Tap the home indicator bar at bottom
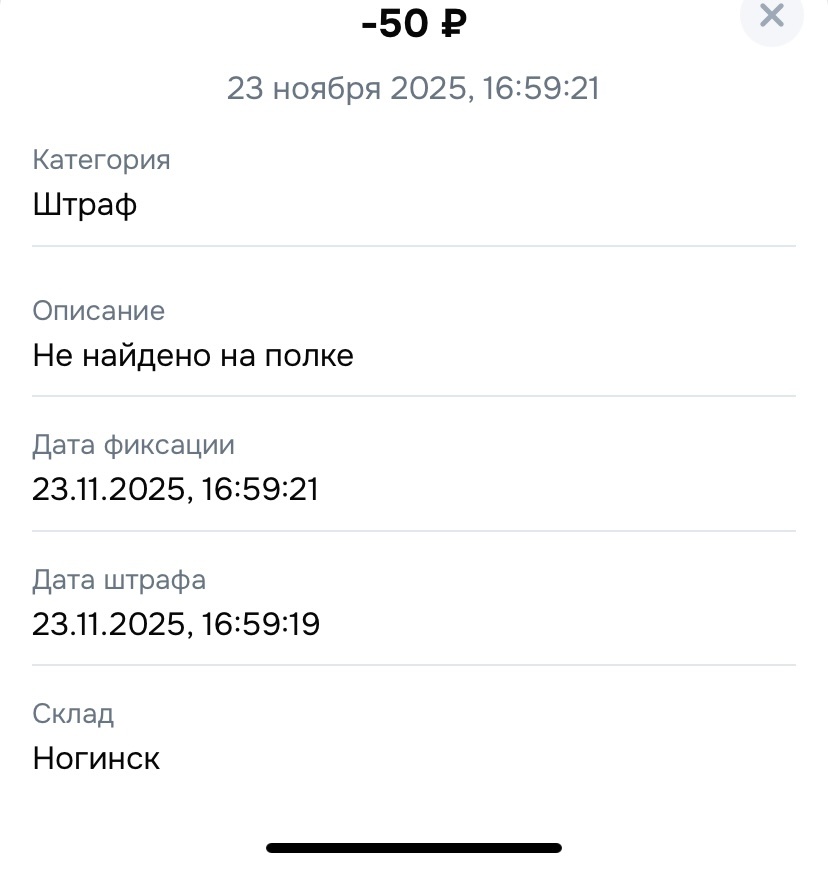 point(414,846)
